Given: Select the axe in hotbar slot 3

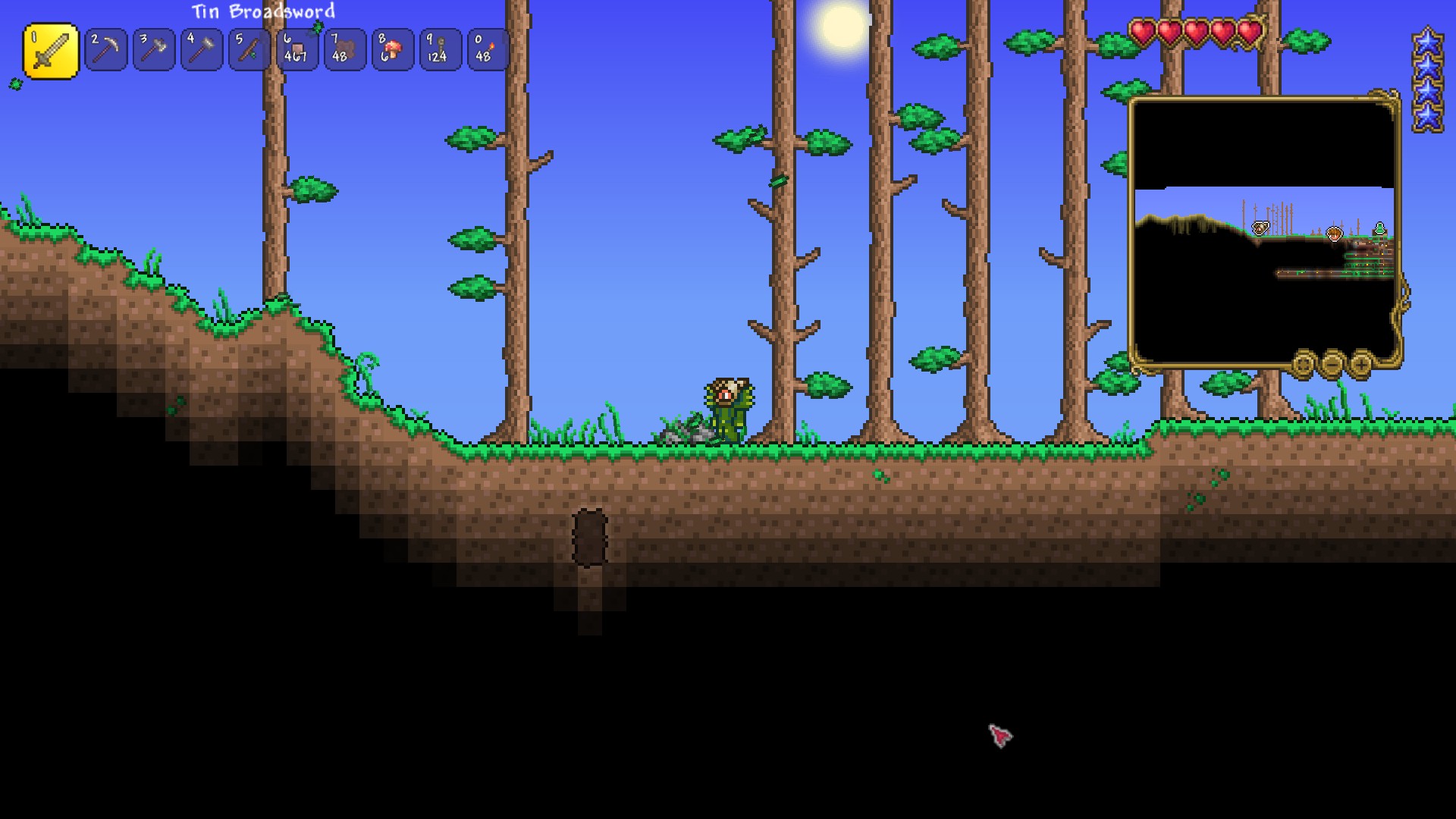Looking at the screenshot, I should pyautogui.click(x=154, y=50).
